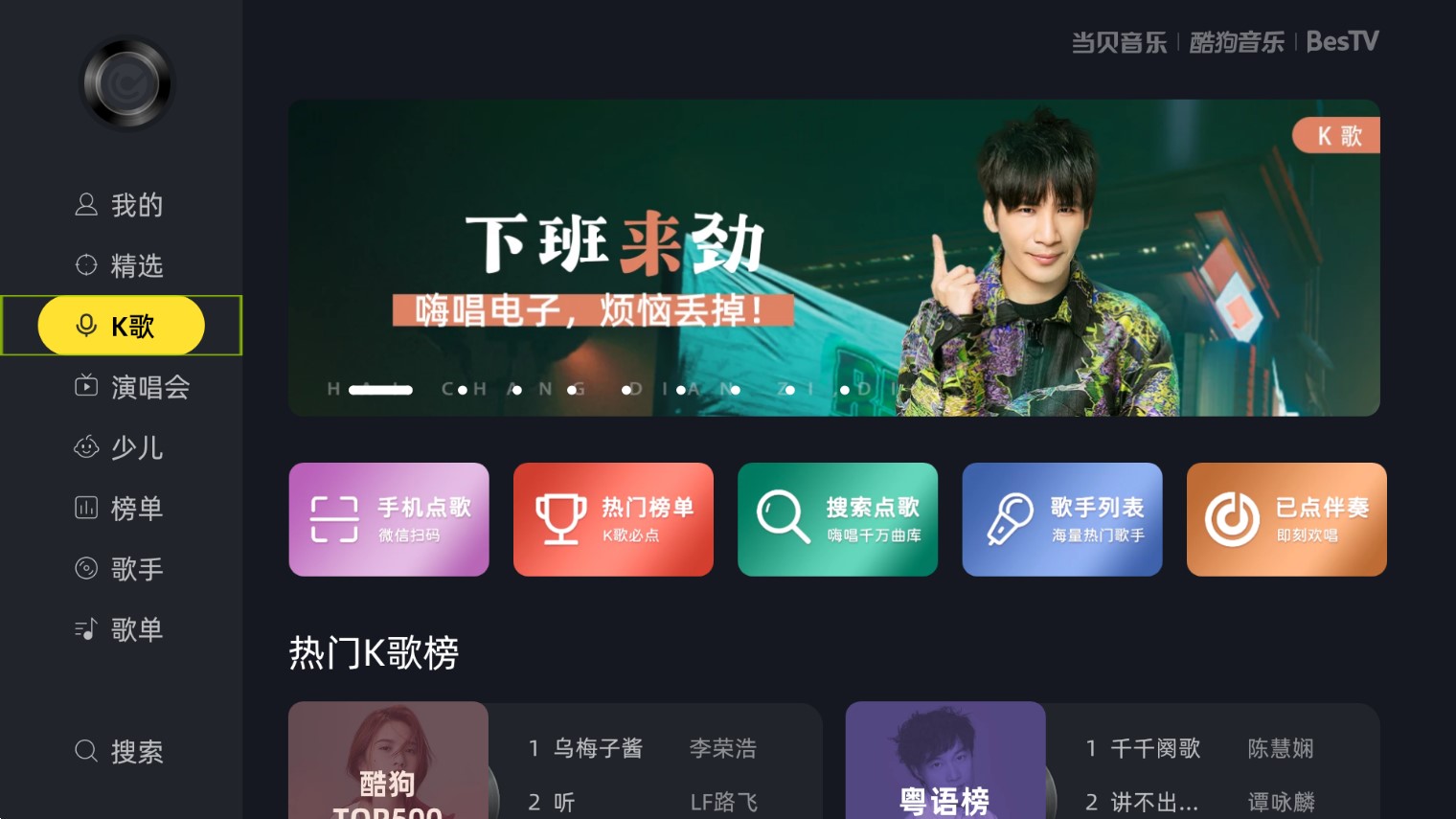
Task: Open the 下班来劲 K歌 banner
Action: tap(833, 258)
